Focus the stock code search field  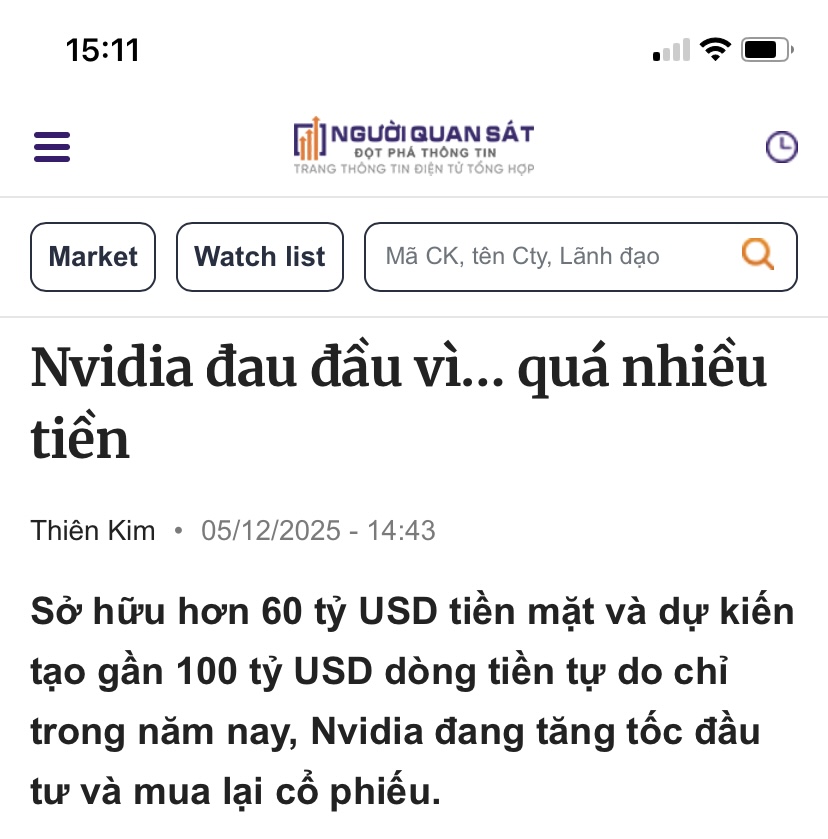550,257
